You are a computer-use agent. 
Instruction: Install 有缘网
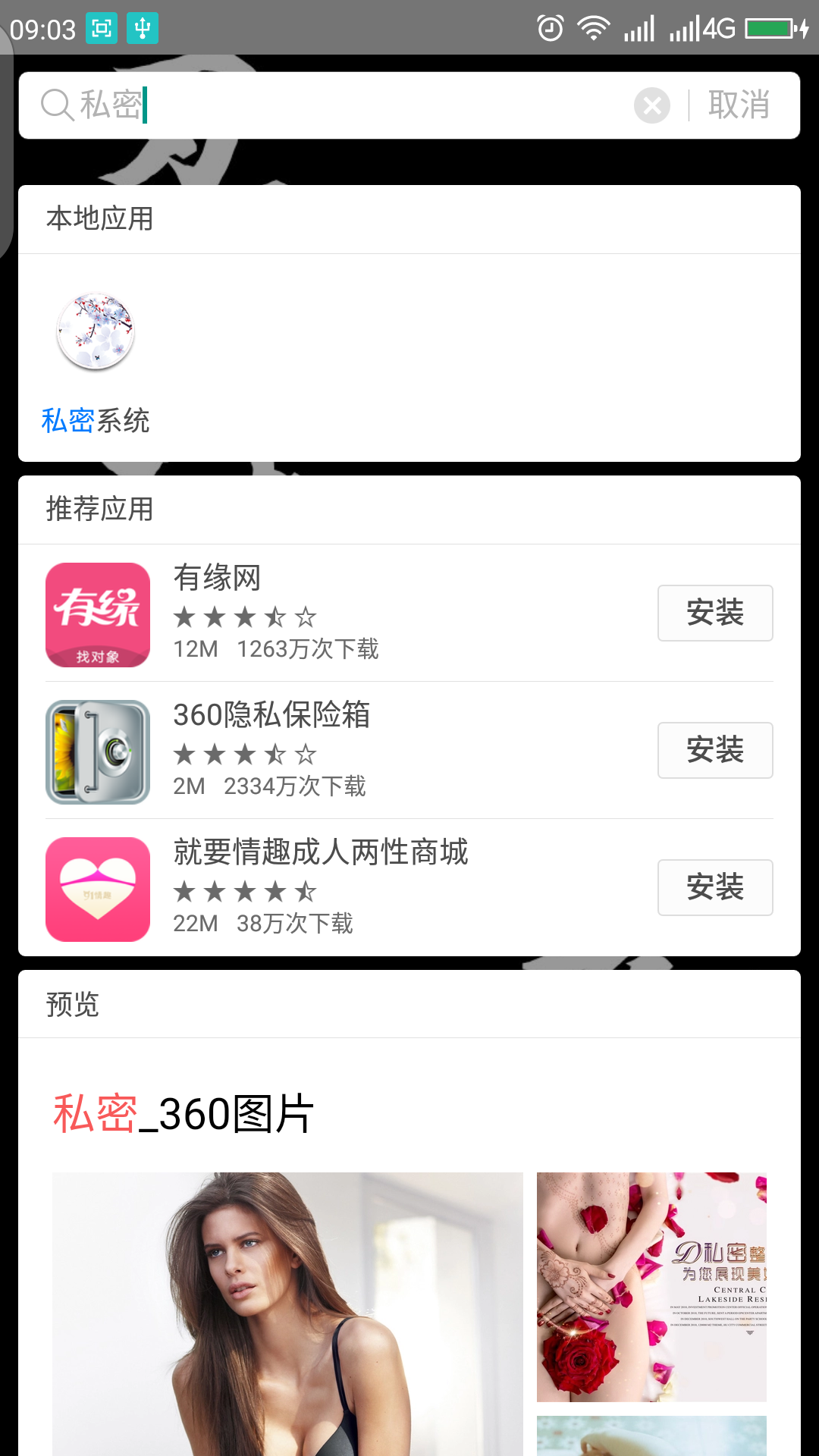(x=714, y=613)
